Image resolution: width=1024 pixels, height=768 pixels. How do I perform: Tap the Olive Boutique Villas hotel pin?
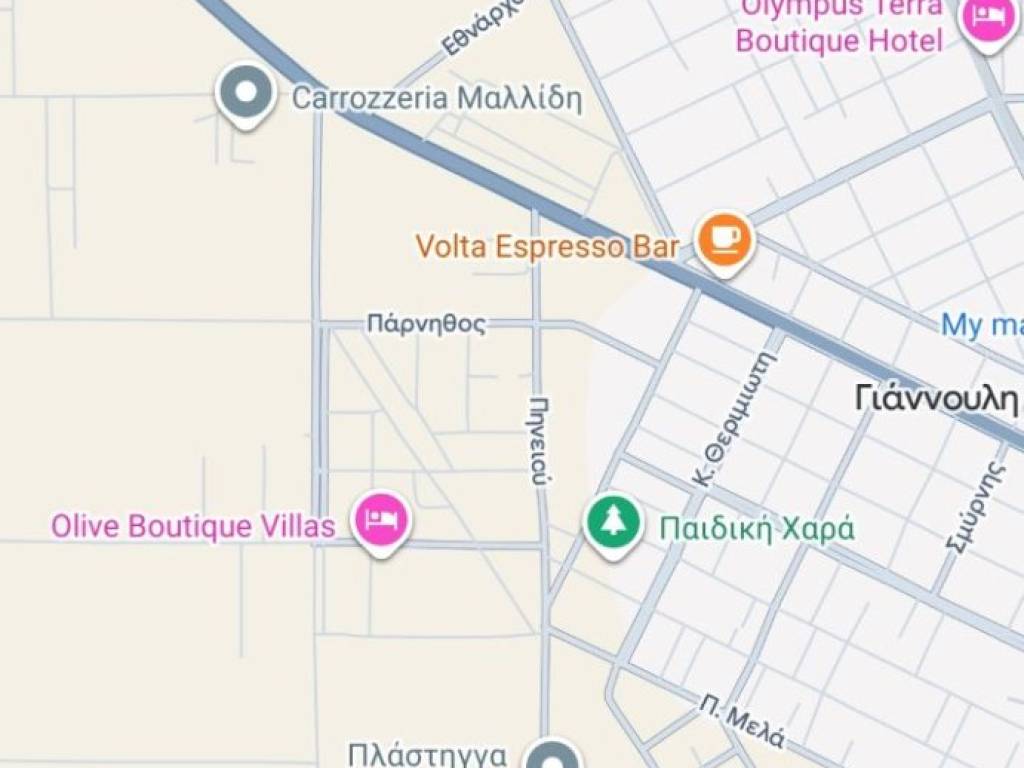(381, 520)
